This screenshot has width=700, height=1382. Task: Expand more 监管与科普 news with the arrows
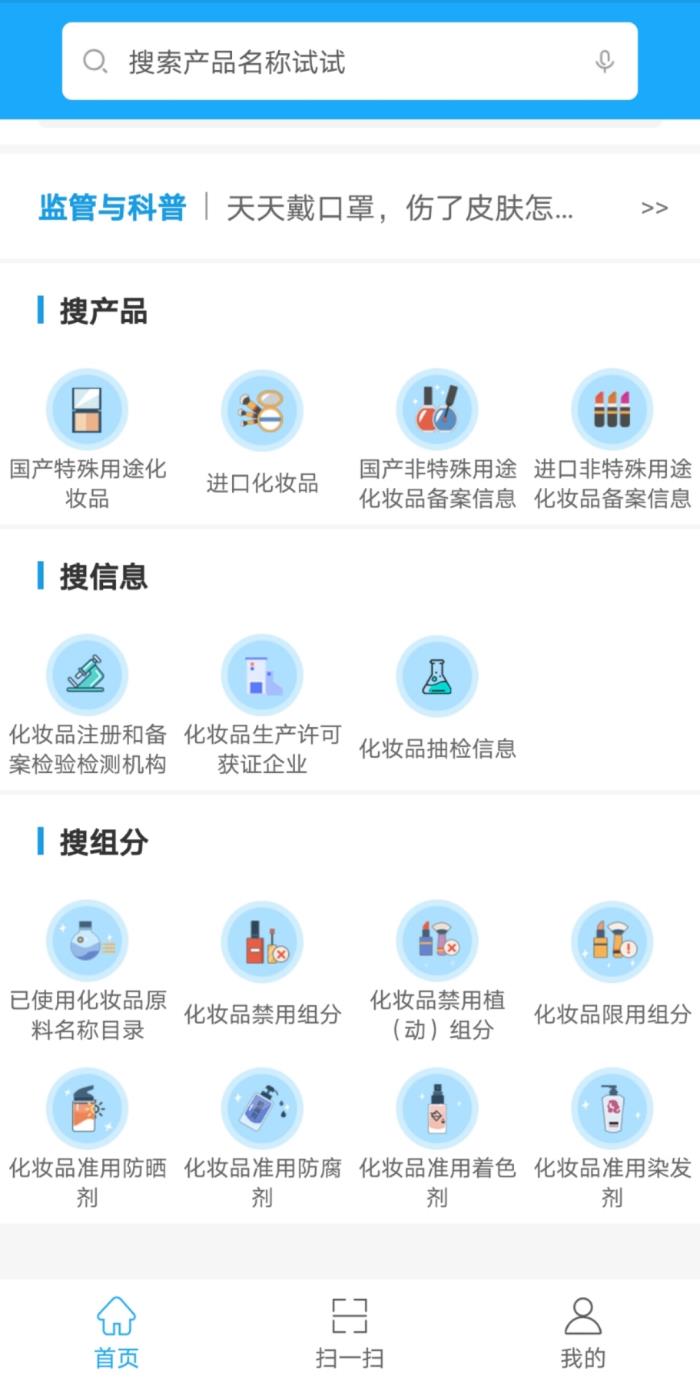coord(654,208)
